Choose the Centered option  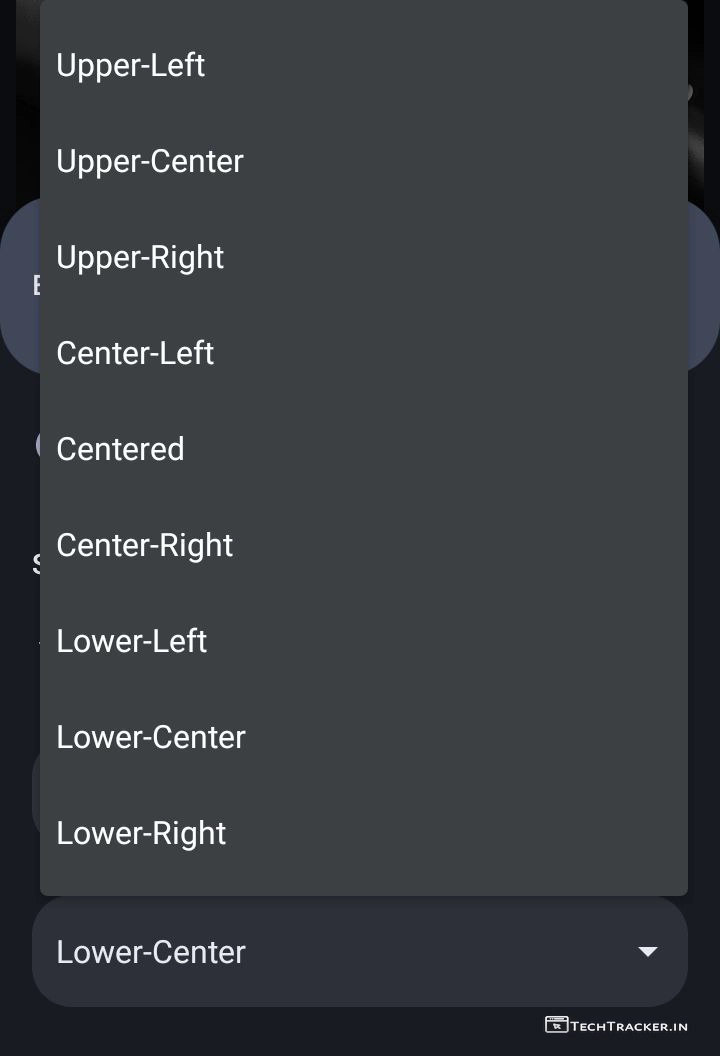[120, 449]
